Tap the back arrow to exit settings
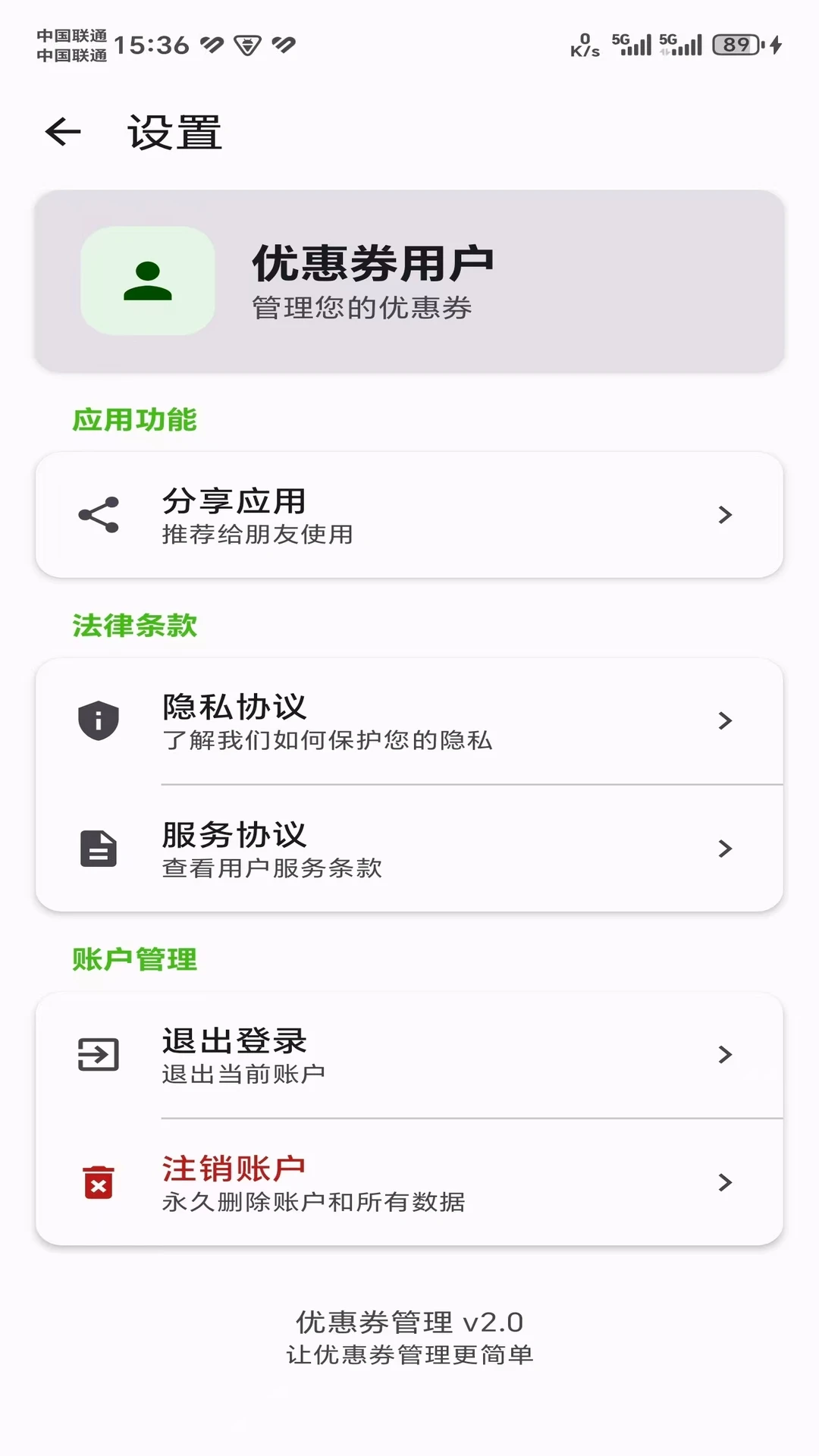Screen dimensions: 819x1456 coord(61,132)
